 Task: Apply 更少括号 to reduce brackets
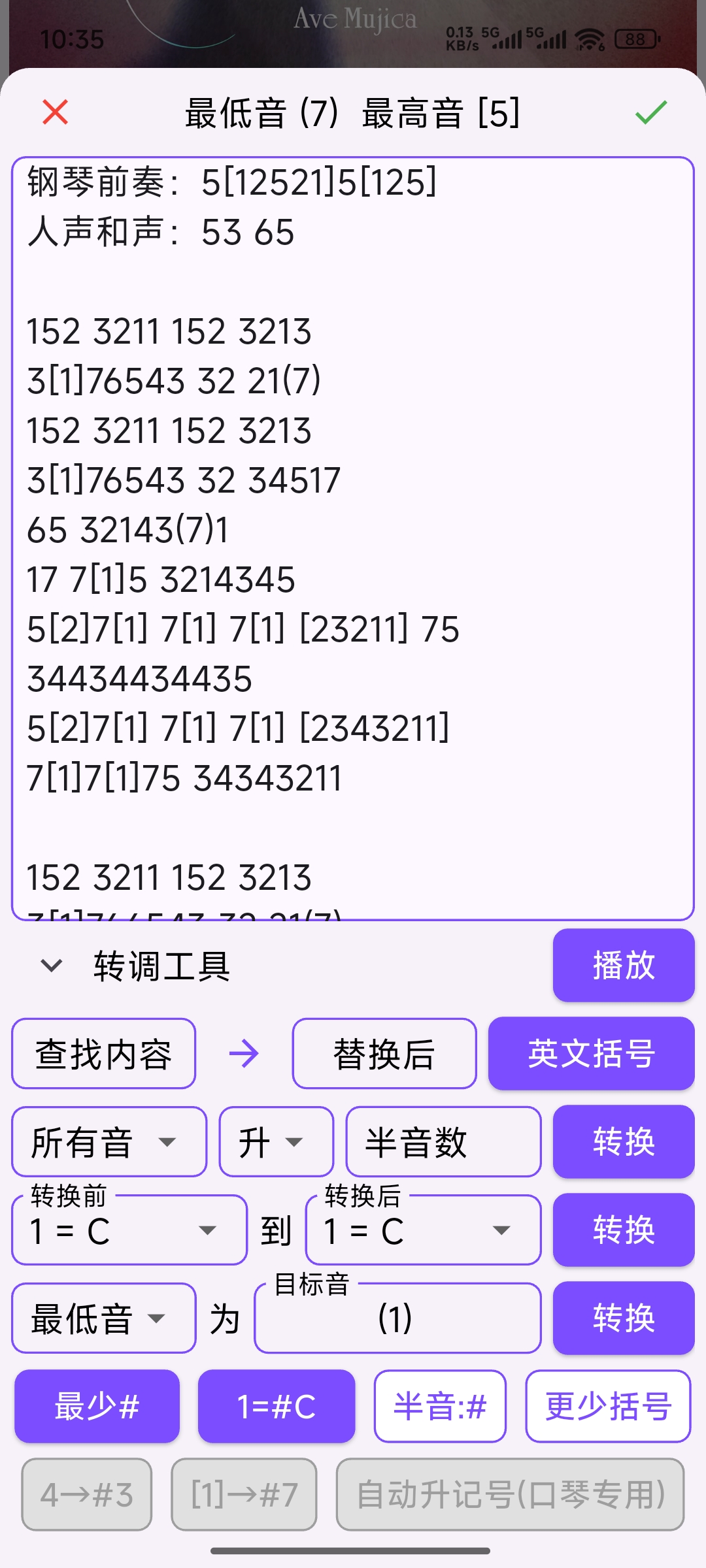pyautogui.click(x=608, y=1406)
